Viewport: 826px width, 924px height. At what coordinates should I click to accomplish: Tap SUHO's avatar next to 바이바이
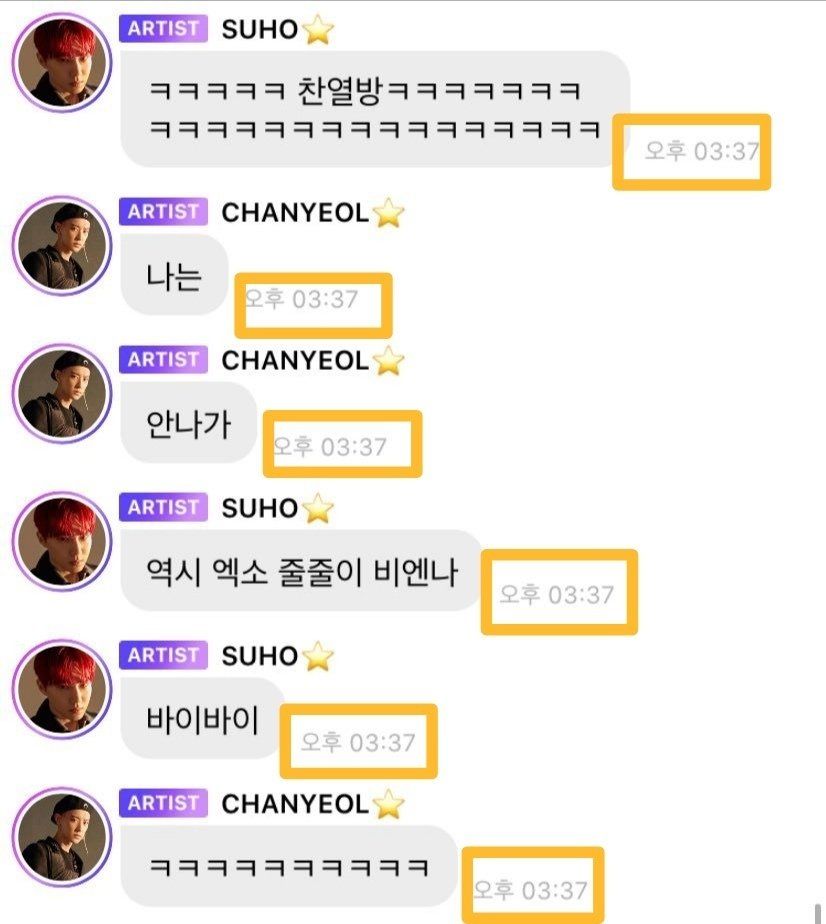point(61,689)
